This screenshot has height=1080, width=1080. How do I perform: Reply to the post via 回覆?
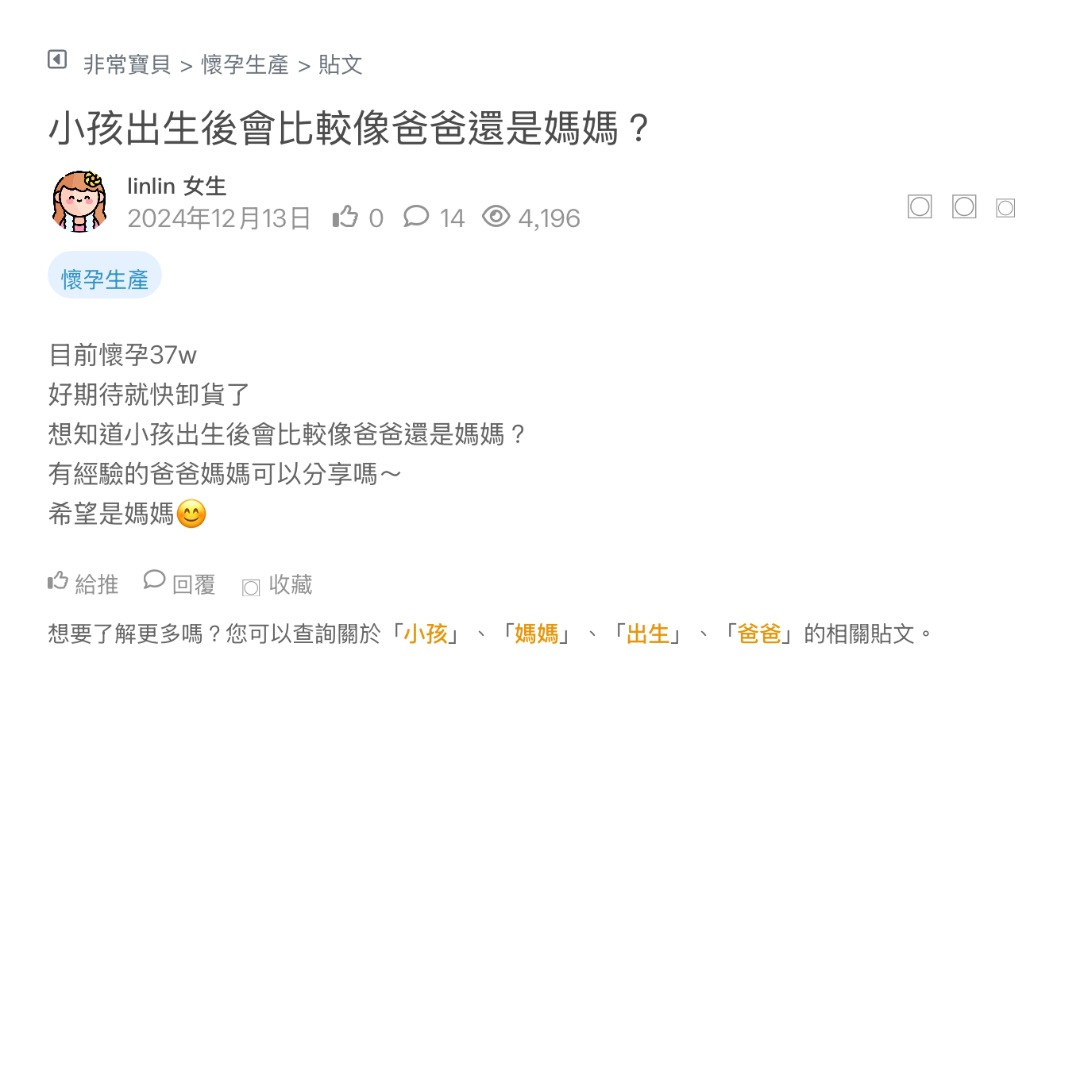tap(180, 584)
